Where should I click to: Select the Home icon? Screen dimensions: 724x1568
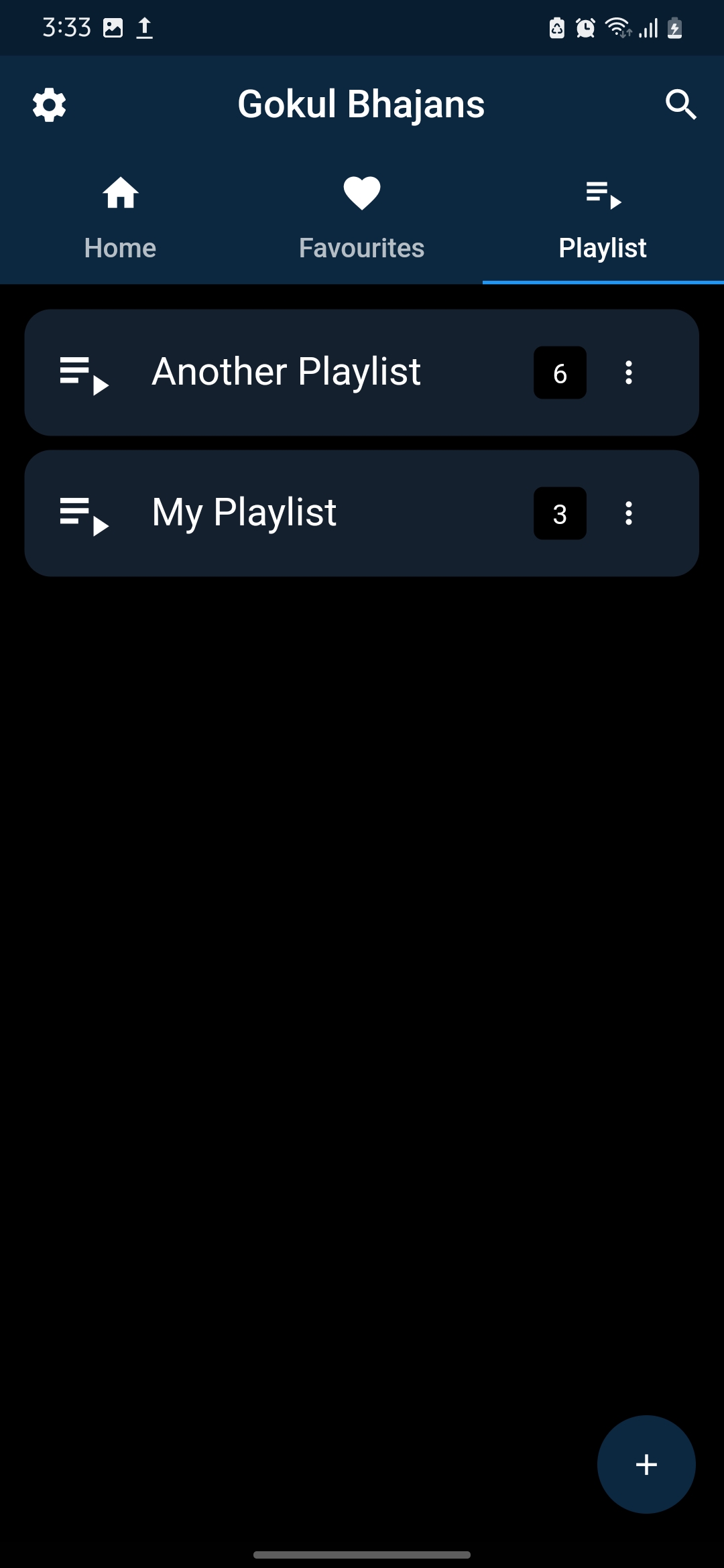pyautogui.click(x=121, y=193)
